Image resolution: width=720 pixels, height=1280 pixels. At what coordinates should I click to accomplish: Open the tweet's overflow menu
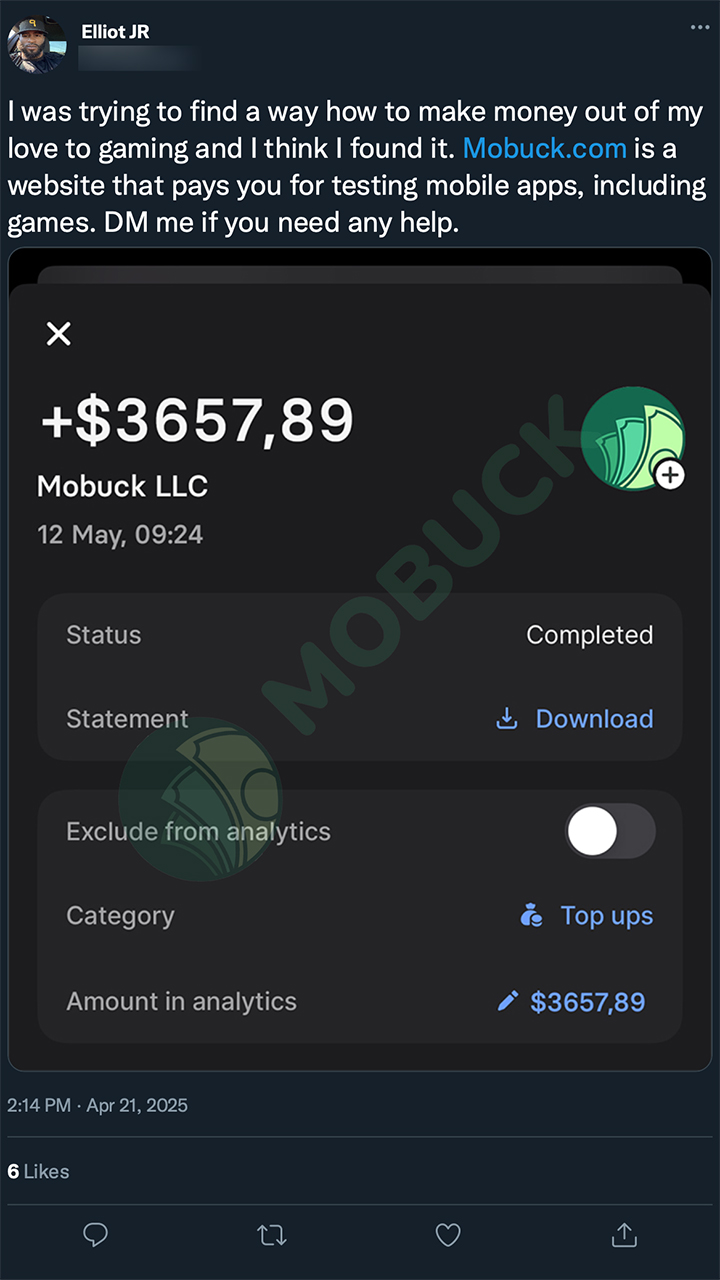point(699,28)
